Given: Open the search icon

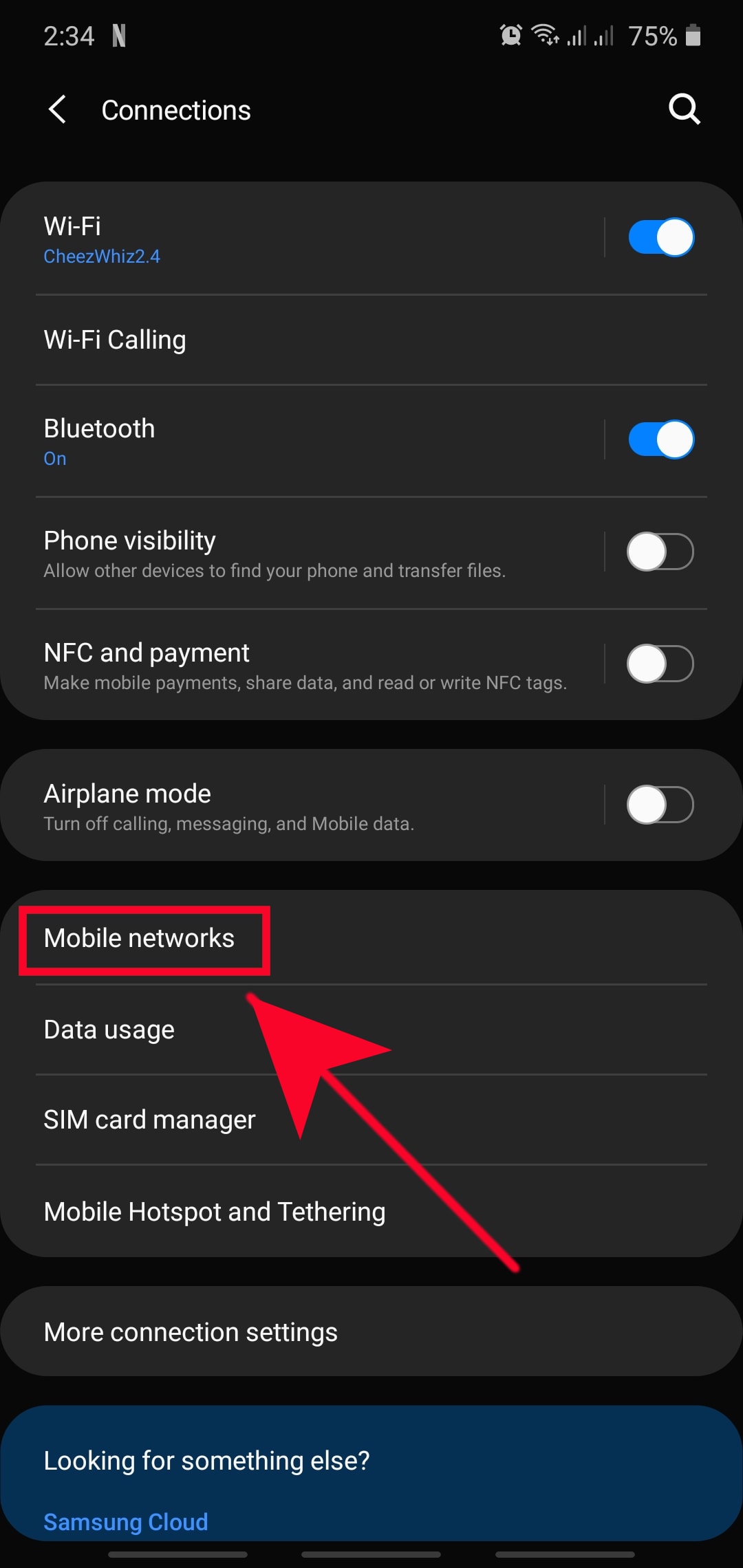Looking at the screenshot, I should coord(684,109).
